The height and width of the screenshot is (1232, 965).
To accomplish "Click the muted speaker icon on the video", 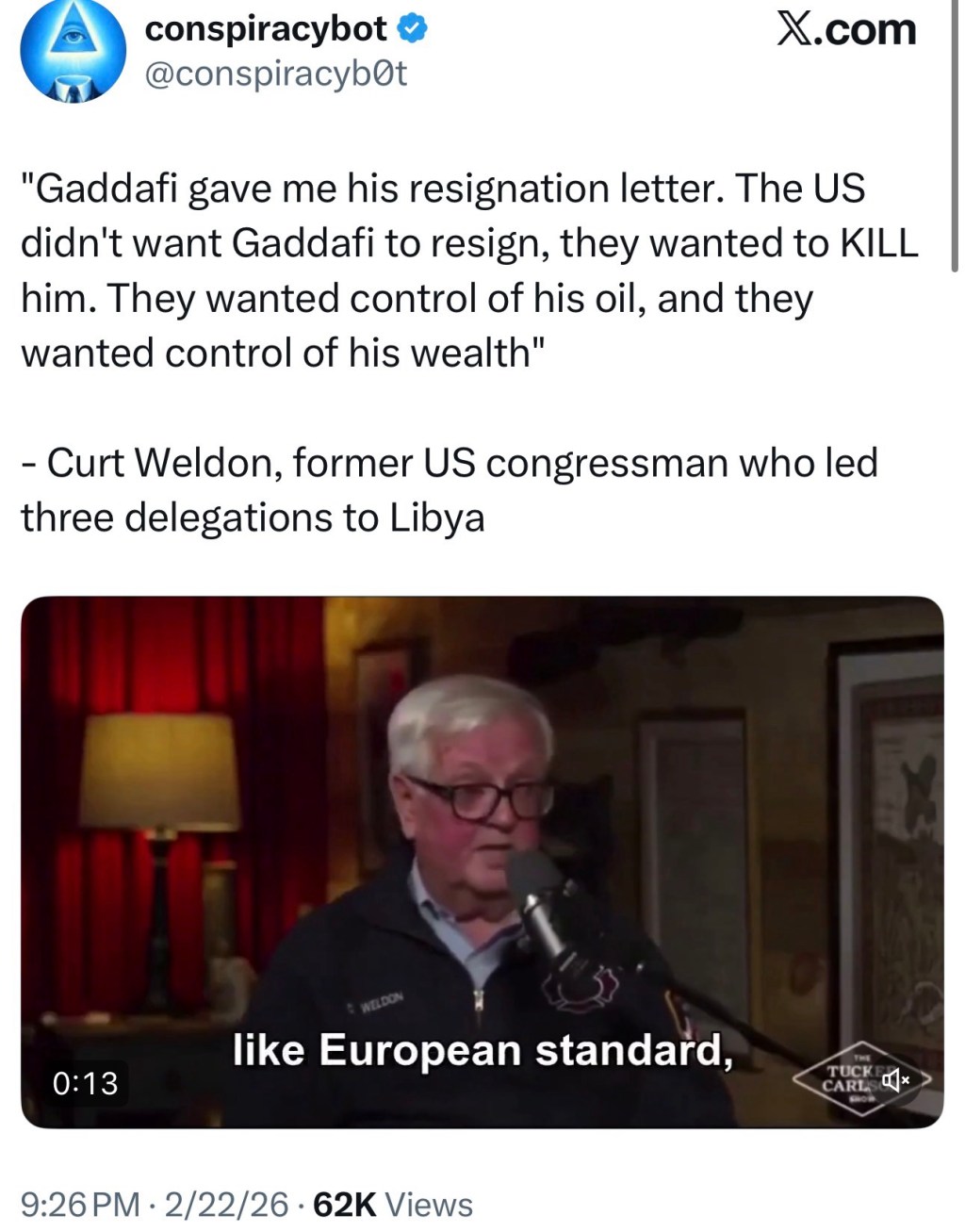I will [891, 1079].
